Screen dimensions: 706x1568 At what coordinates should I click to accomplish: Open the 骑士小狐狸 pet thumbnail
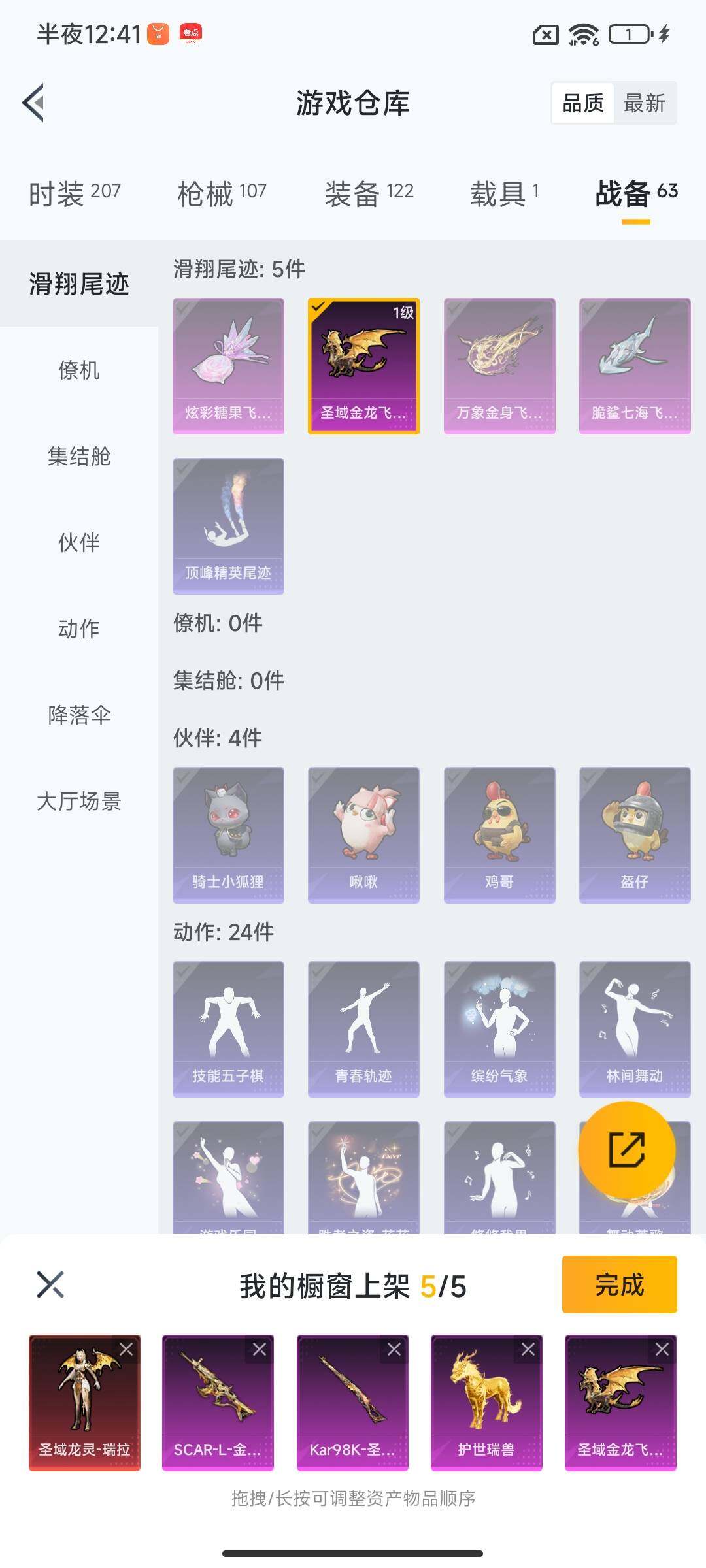(x=228, y=834)
